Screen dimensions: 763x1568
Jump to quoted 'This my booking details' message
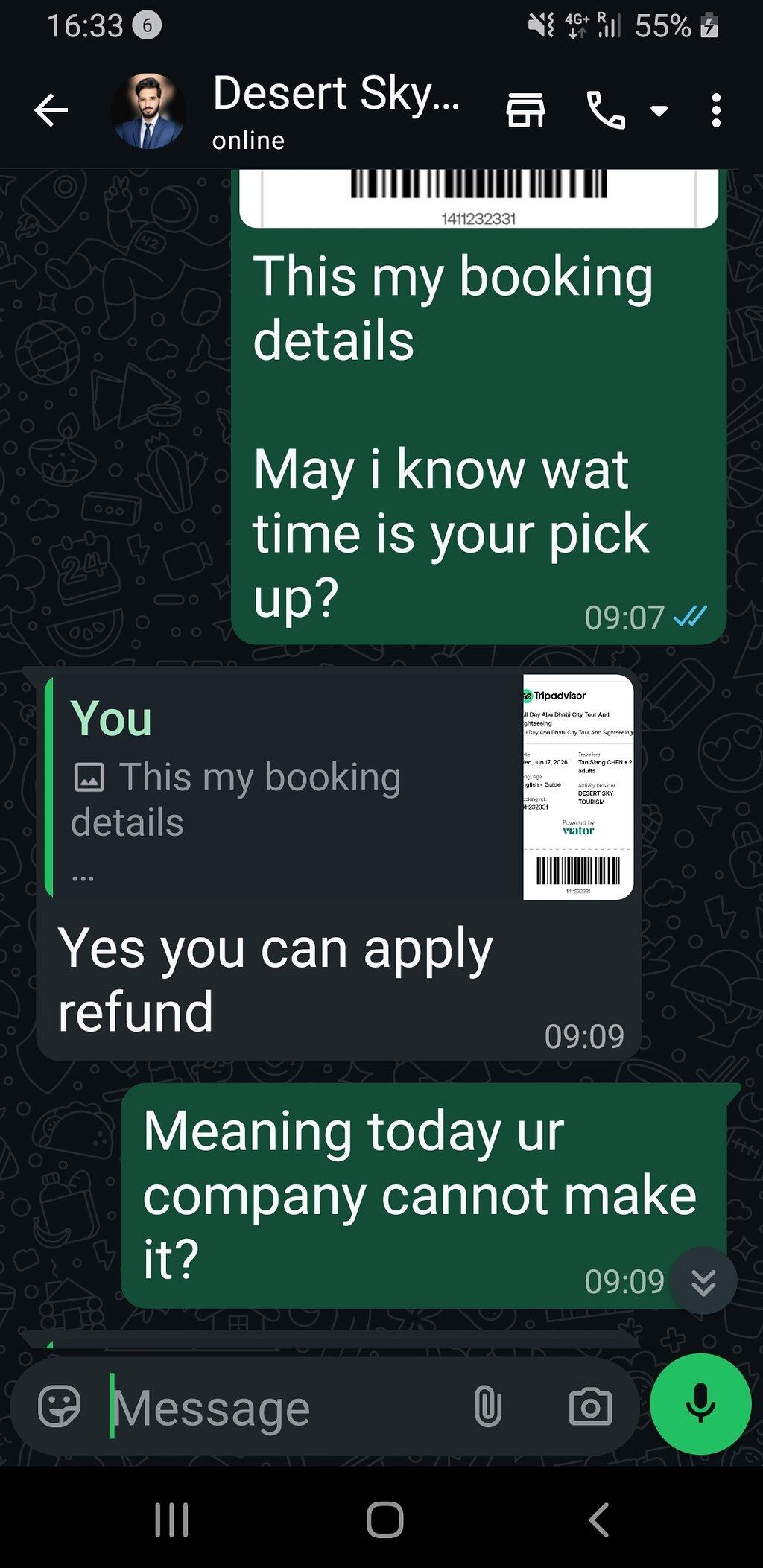[x=340, y=787]
